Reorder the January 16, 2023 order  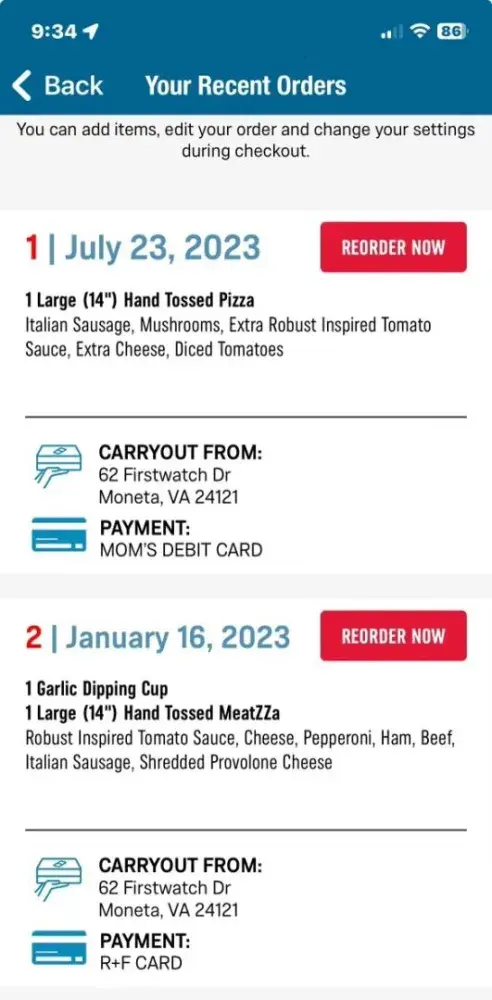pyautogui.click(x=393, y=636)
